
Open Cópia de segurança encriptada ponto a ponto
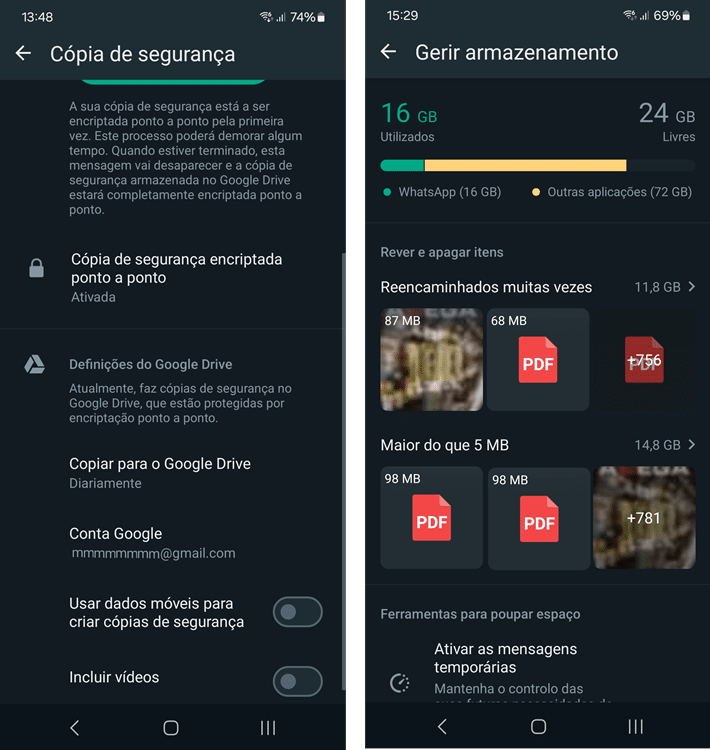(176, 276)
